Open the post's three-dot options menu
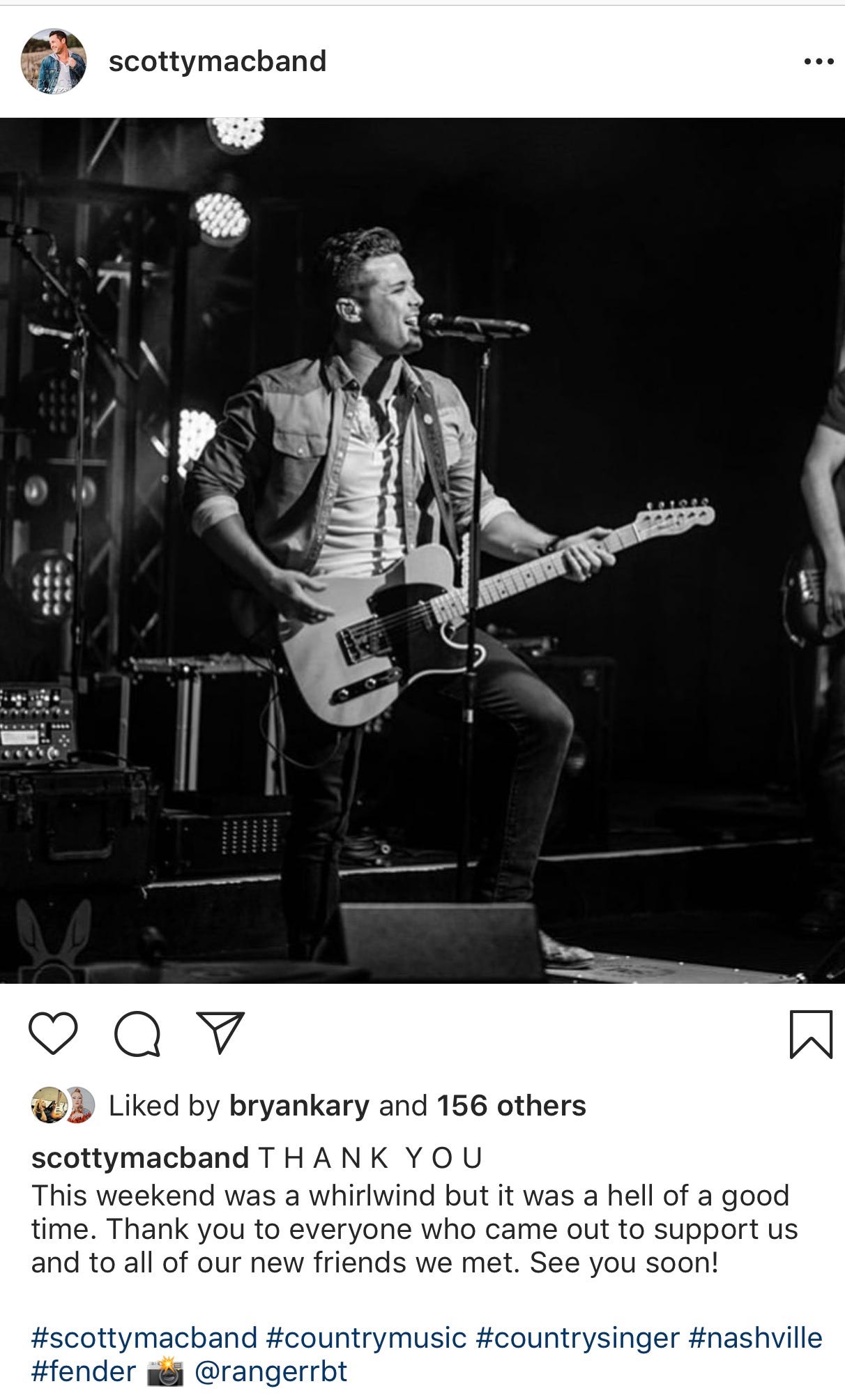Image resolution: width=845 pixels, height=1400 pixels. 818,62
